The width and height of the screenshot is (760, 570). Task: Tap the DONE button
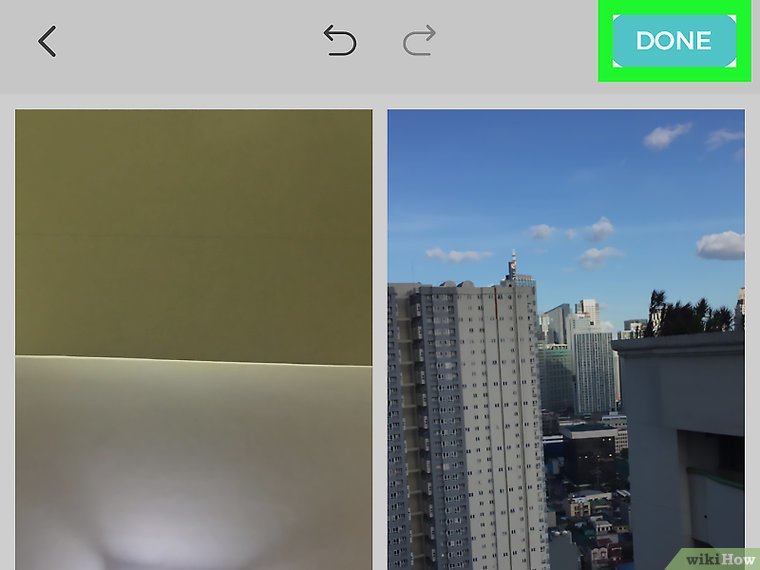coord(673,41)
